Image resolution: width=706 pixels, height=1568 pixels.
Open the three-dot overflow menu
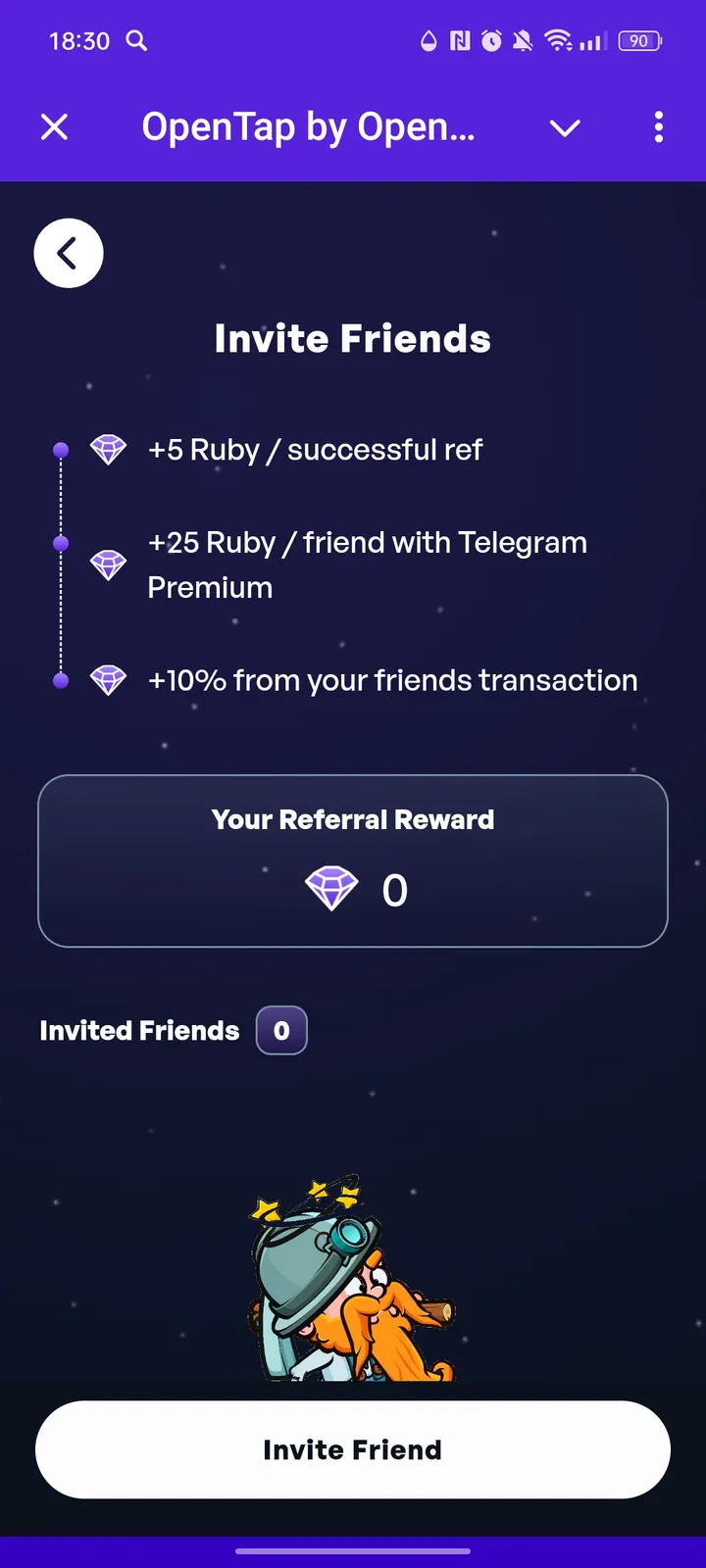(658, 127)
